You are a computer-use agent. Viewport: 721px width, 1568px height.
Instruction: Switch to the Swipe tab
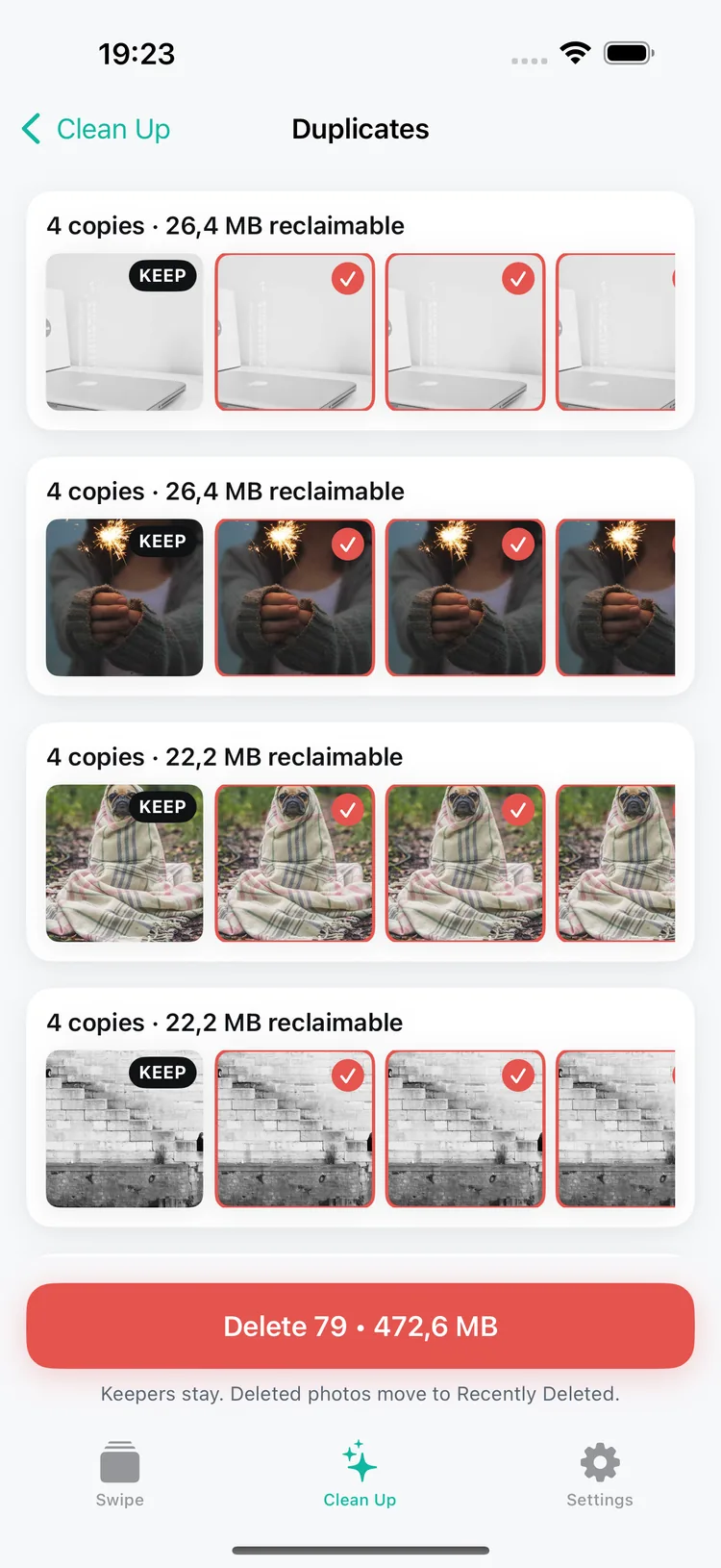[x=120, y=1475]
